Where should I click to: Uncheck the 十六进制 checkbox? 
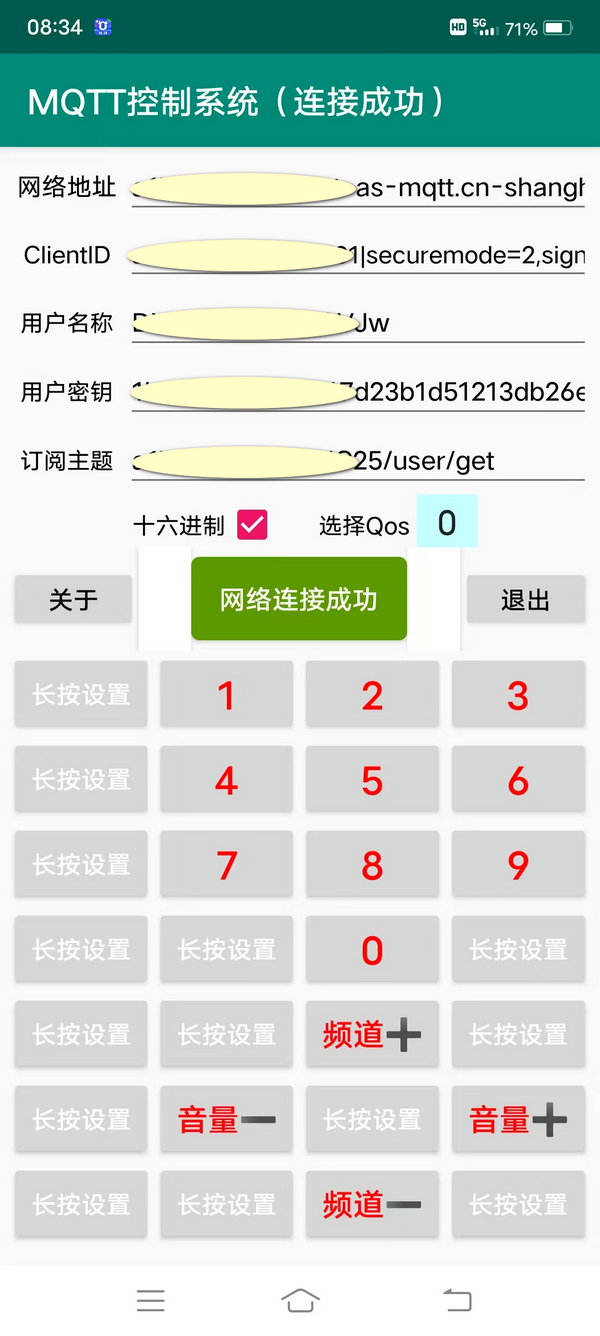[252, 524]
